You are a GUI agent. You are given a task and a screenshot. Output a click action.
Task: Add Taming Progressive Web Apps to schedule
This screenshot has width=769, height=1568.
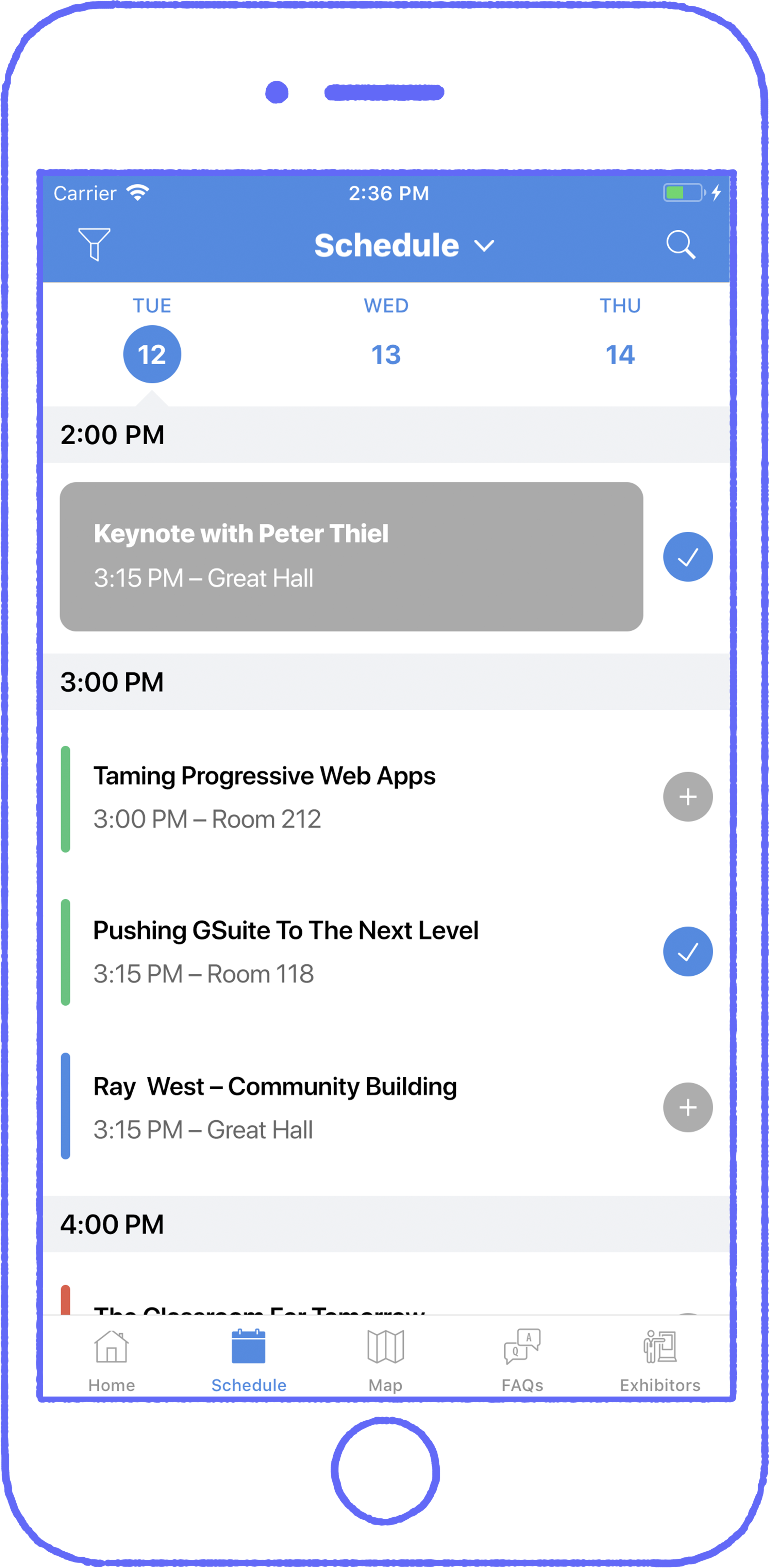(x=687, y=797)
